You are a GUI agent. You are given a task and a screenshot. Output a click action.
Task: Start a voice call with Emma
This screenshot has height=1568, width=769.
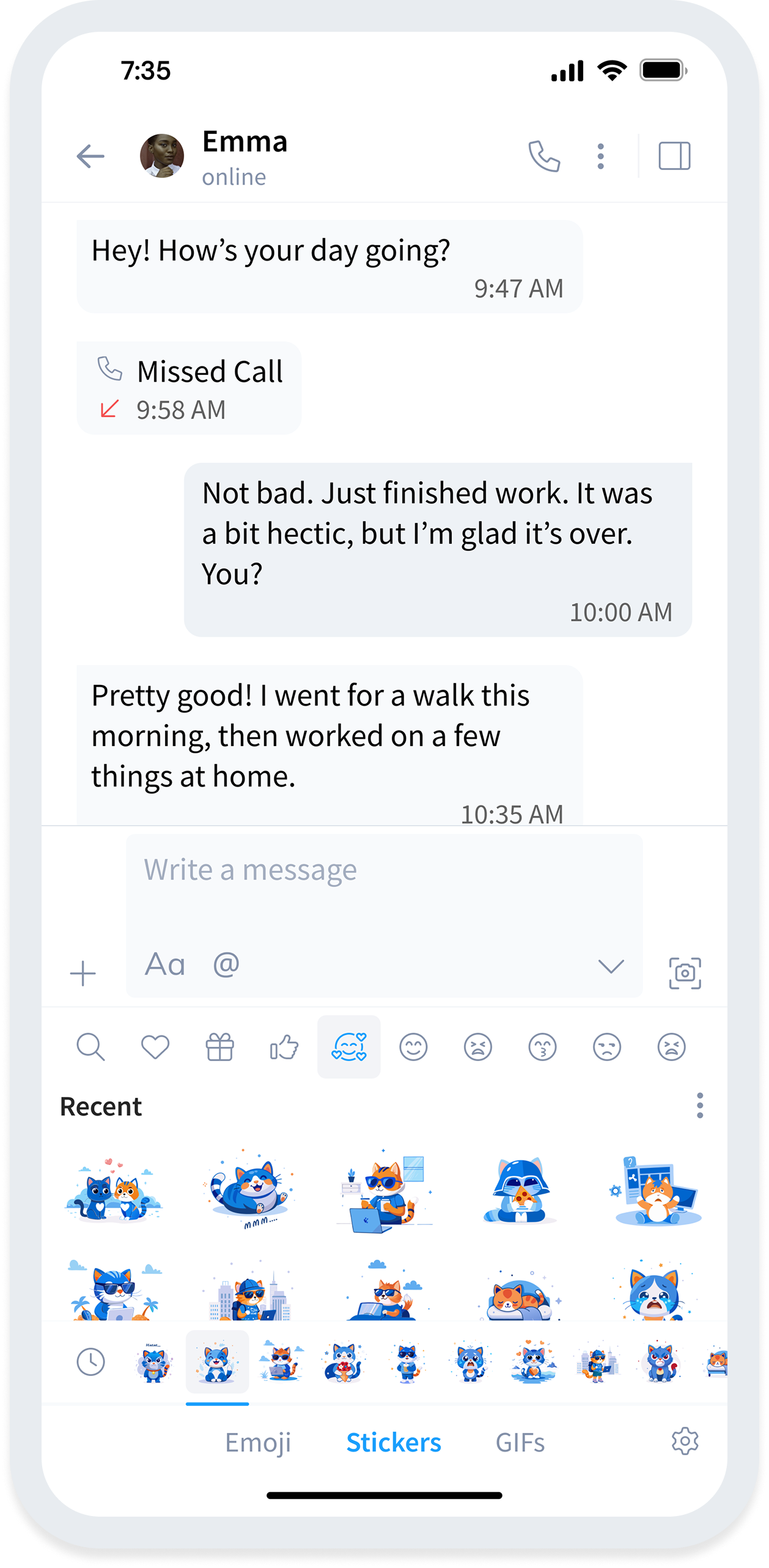543,157
